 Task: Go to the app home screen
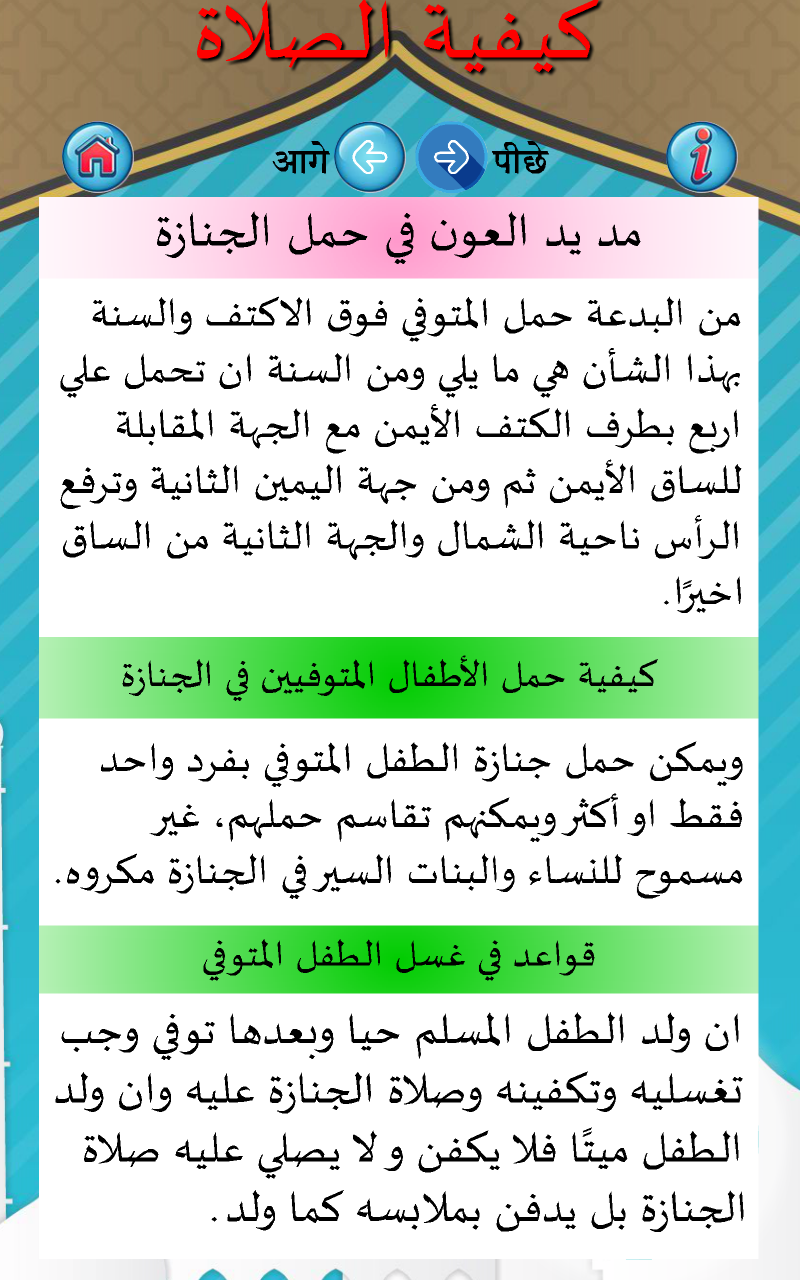pyautogui.click(x=97, y=157)
